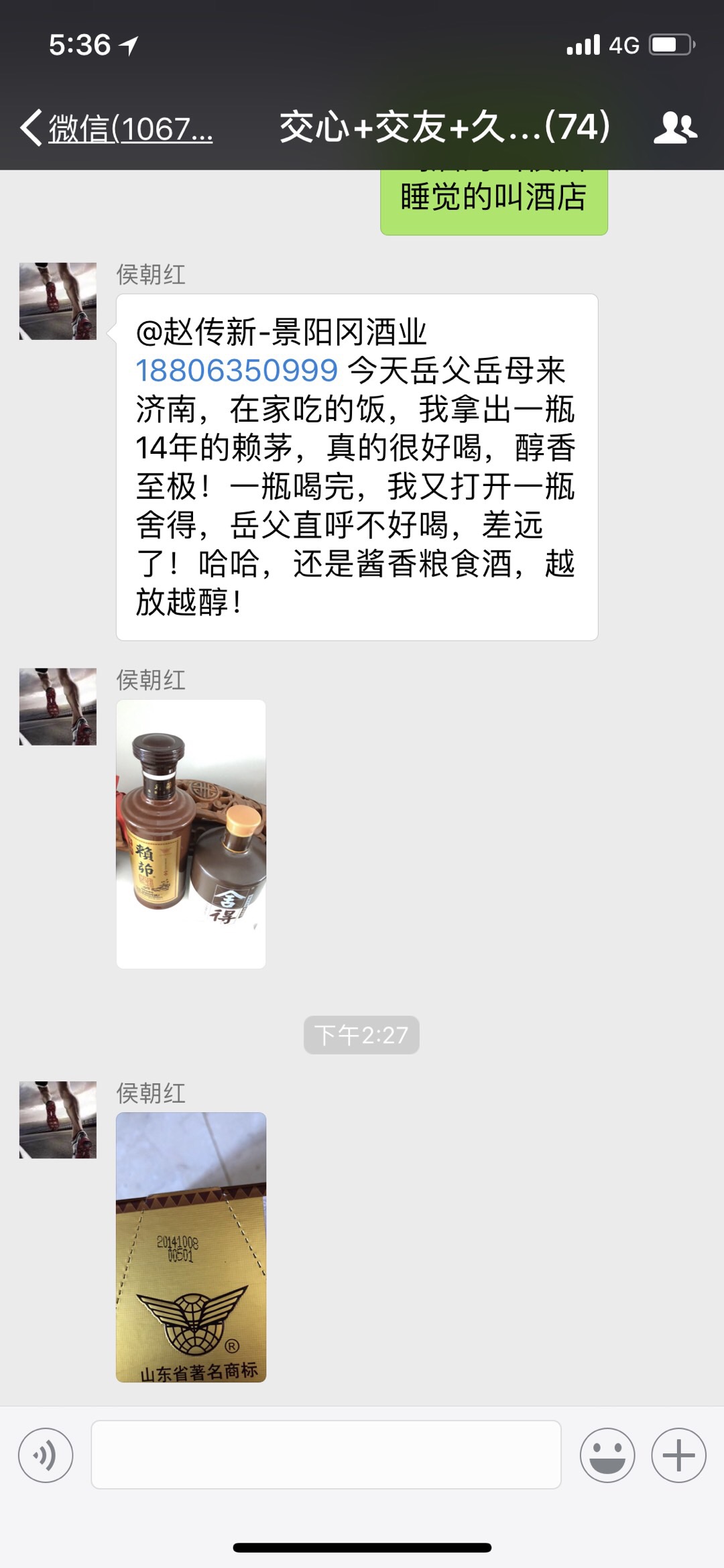Image resolution: width=724 pixels, height=1568 pixels.
Task: Tap the phone number link 18806350999
Action: pyautogui.click(x=237, y=371)
